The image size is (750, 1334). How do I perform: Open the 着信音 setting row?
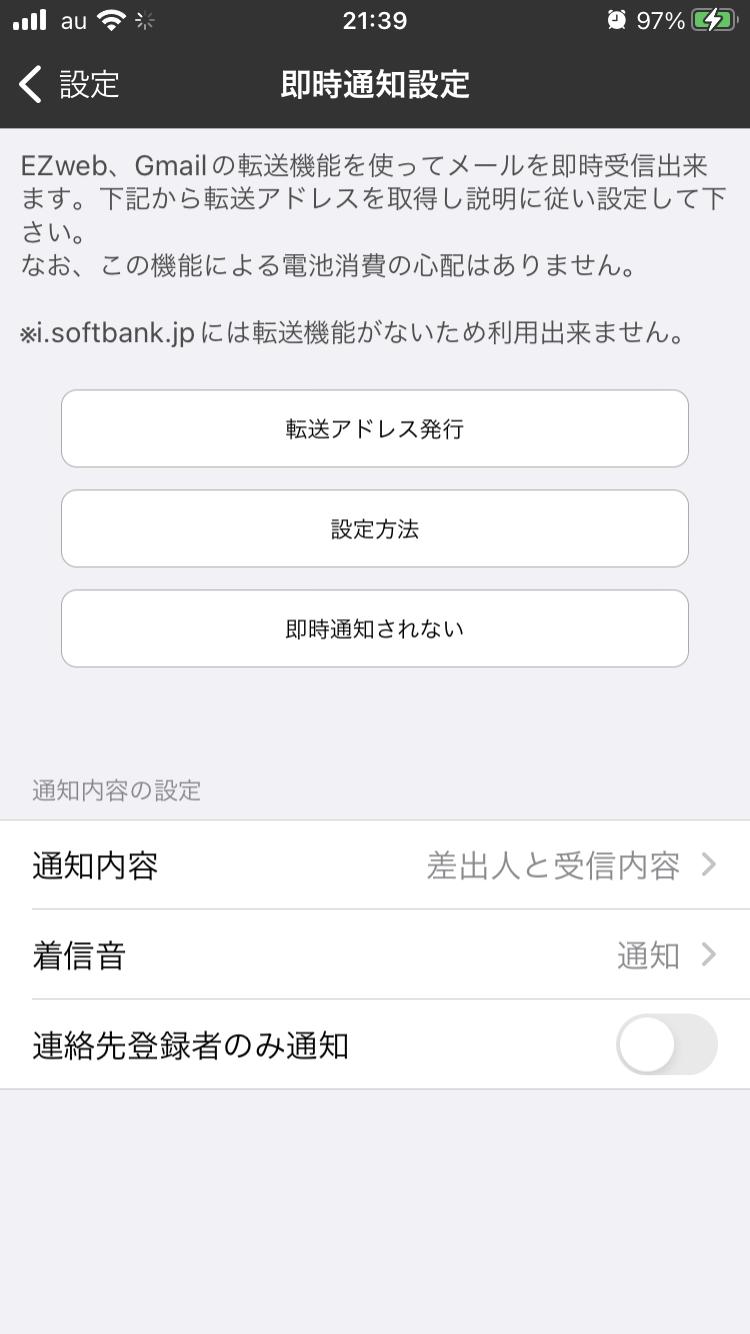tap(375, 955)
